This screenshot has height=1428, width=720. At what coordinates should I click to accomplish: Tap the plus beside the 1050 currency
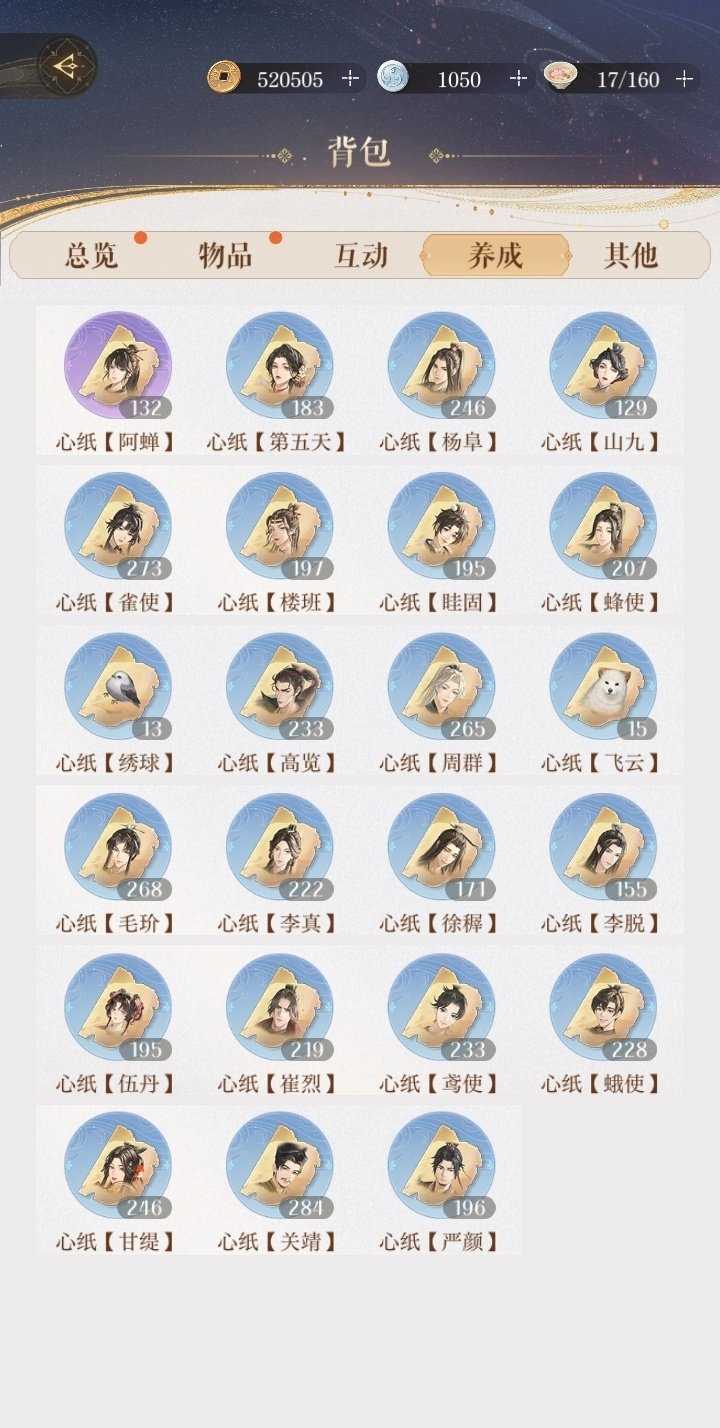pos(517,79)
